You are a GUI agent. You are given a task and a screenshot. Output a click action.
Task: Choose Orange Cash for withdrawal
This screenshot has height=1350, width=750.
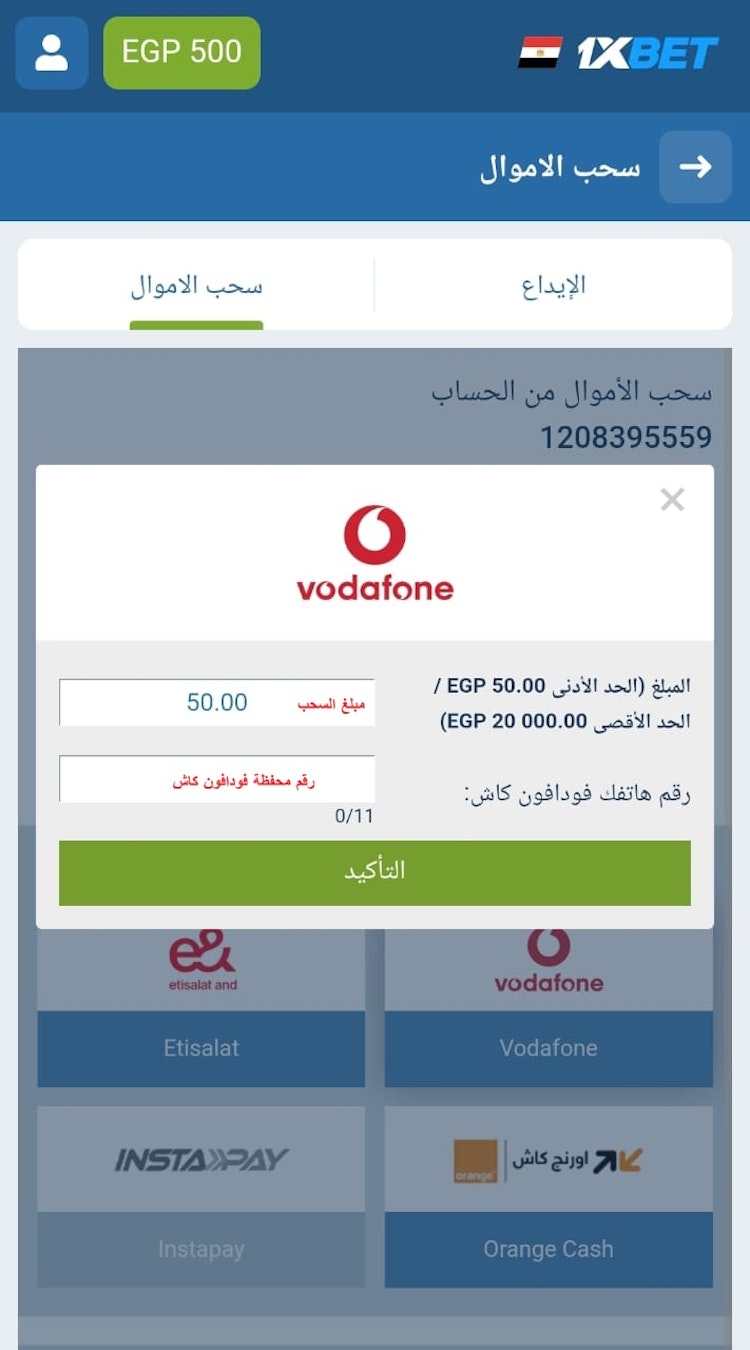tap(548, 1248)
